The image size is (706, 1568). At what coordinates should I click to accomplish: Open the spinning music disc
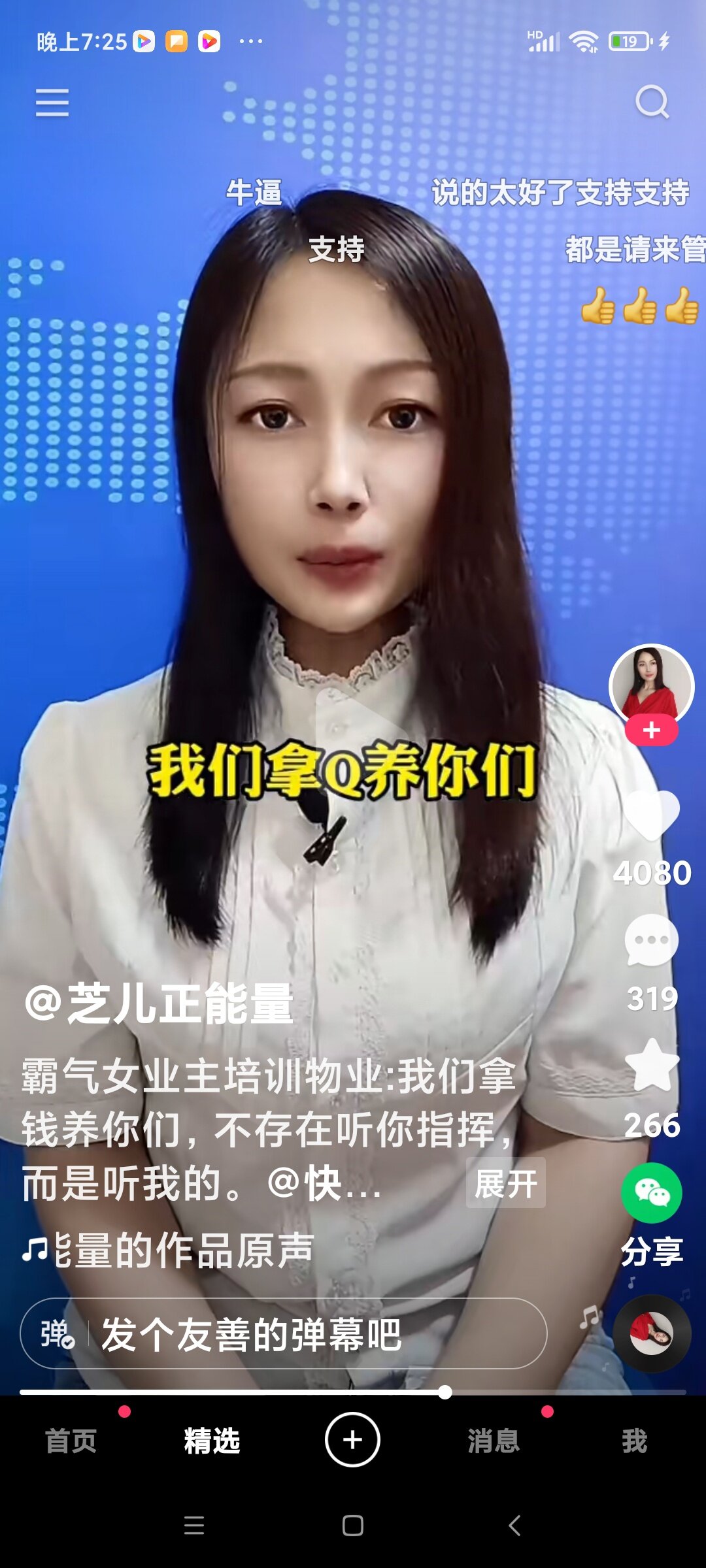(652, 1333)
